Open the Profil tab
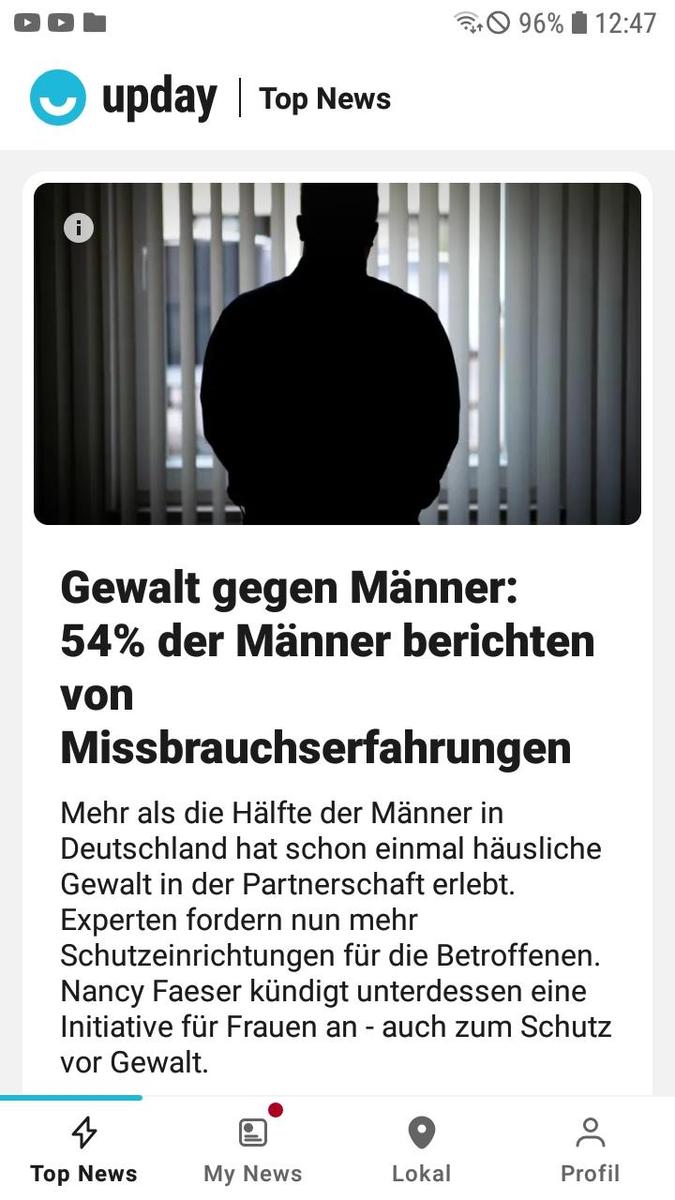The image size is (675, 1200). [590, 1151]
